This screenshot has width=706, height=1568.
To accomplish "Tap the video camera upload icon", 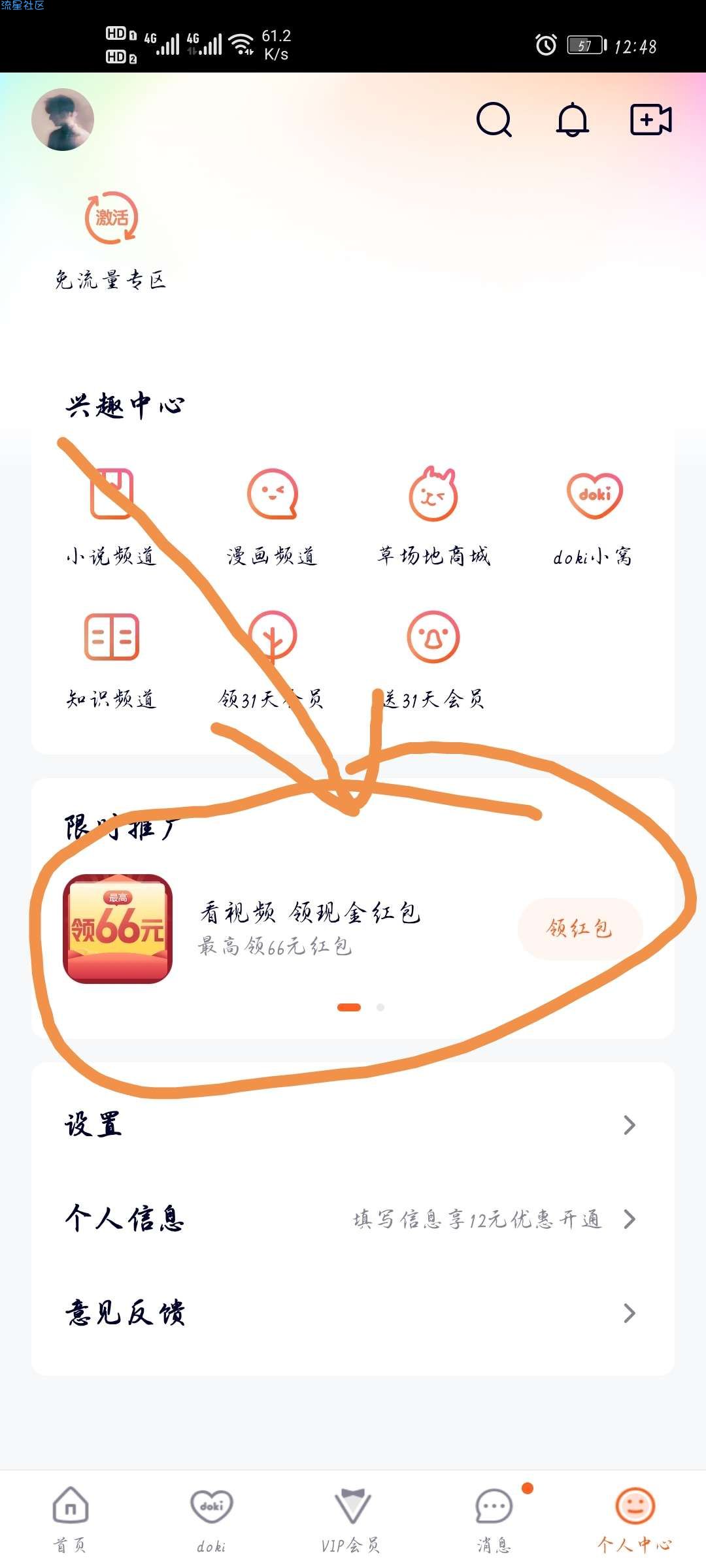I will (650, 120).
